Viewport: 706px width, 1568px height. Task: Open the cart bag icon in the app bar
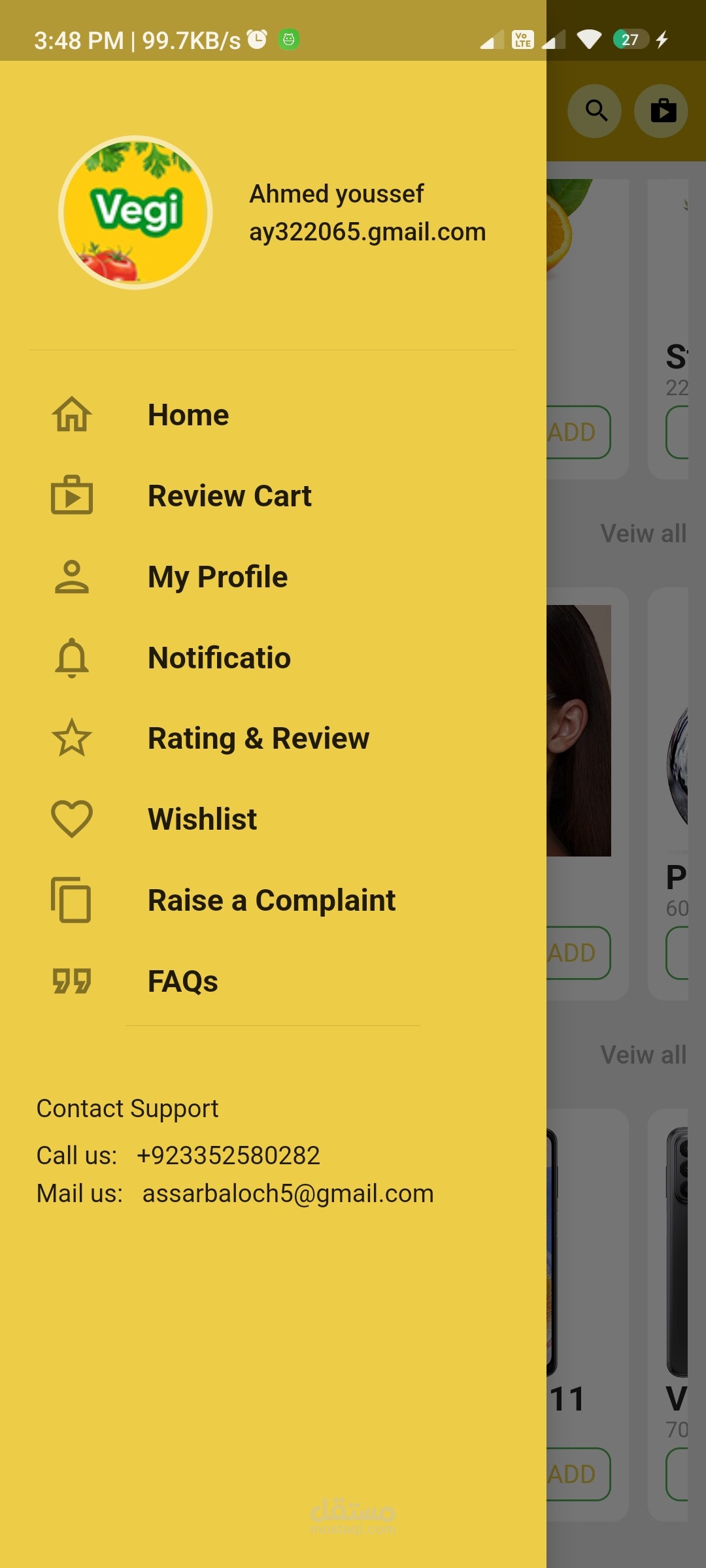pos(662,111)
